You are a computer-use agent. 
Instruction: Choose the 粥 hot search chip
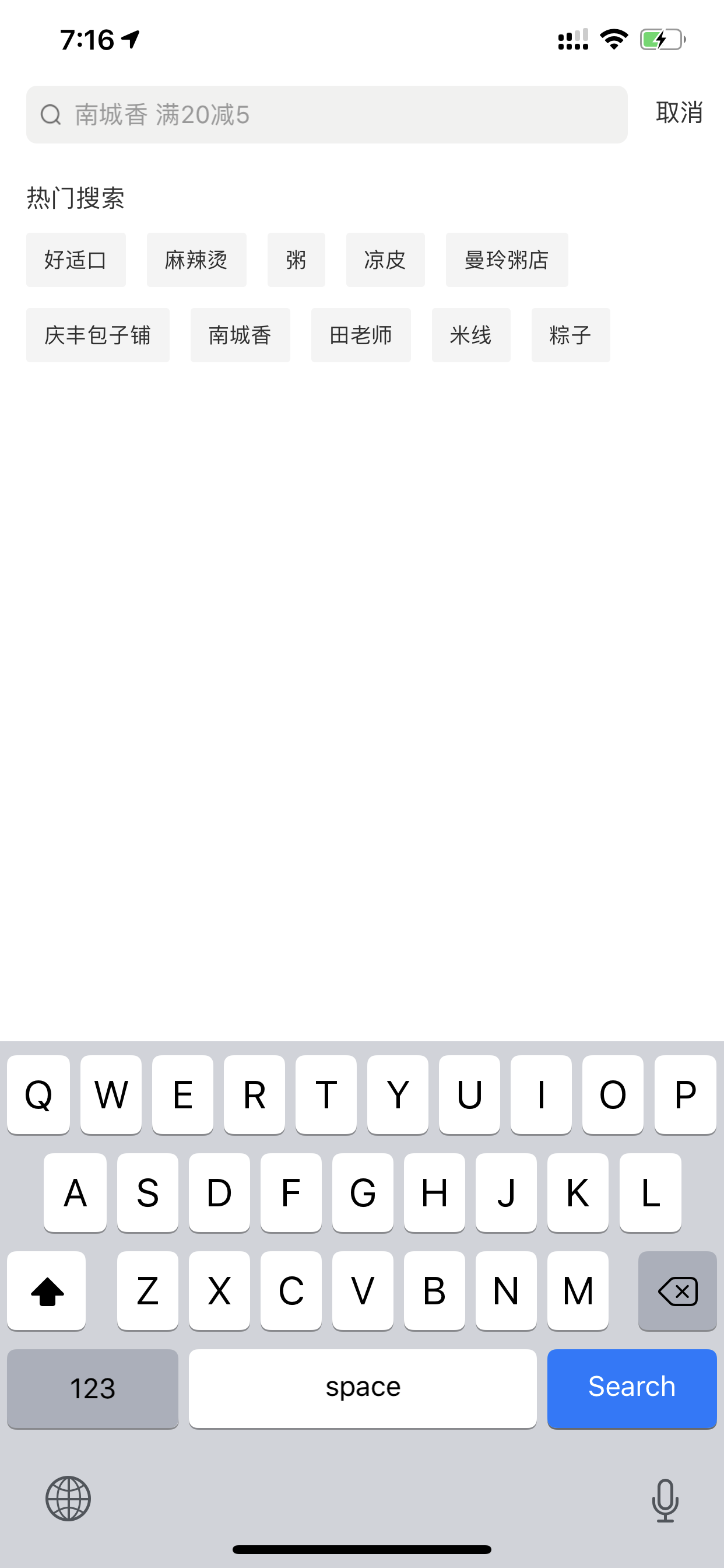coord(296,260)
